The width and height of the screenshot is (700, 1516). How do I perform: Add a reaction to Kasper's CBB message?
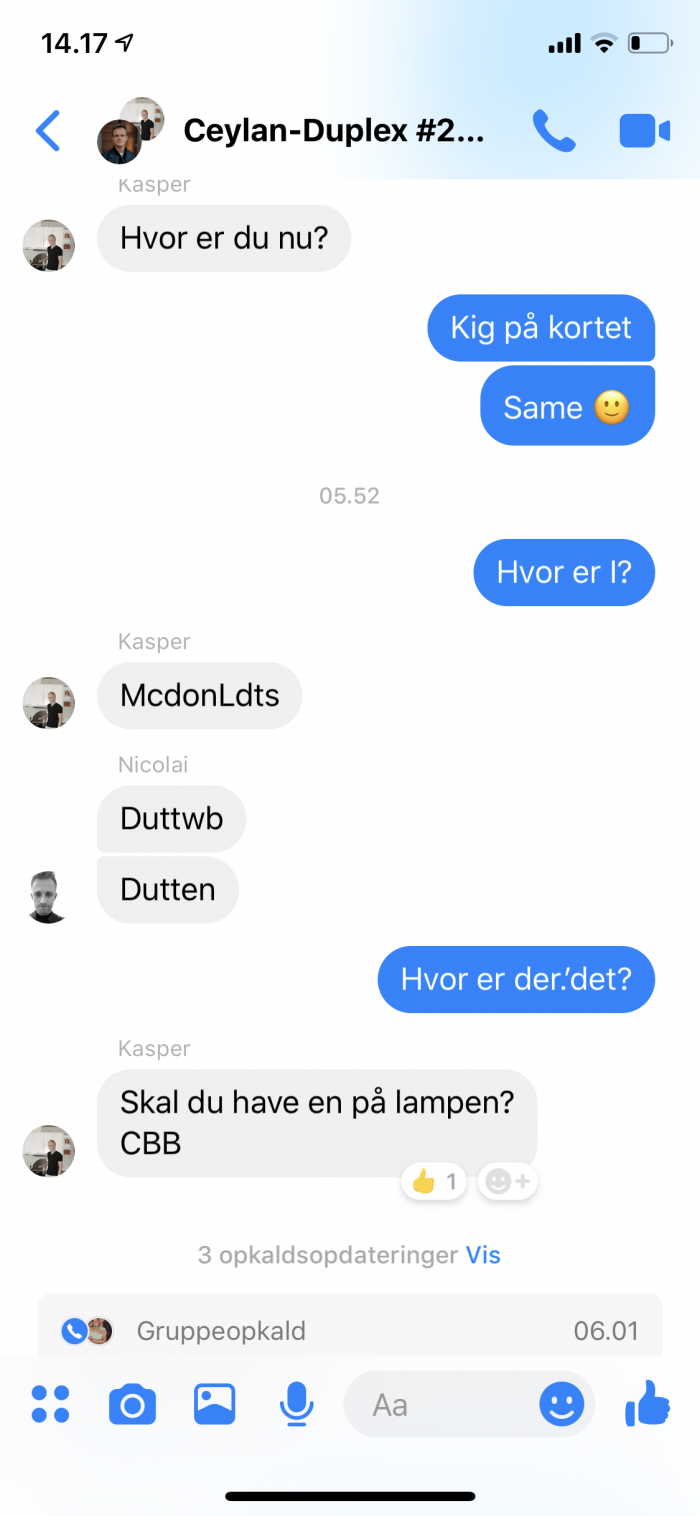tap(507, 1183)
